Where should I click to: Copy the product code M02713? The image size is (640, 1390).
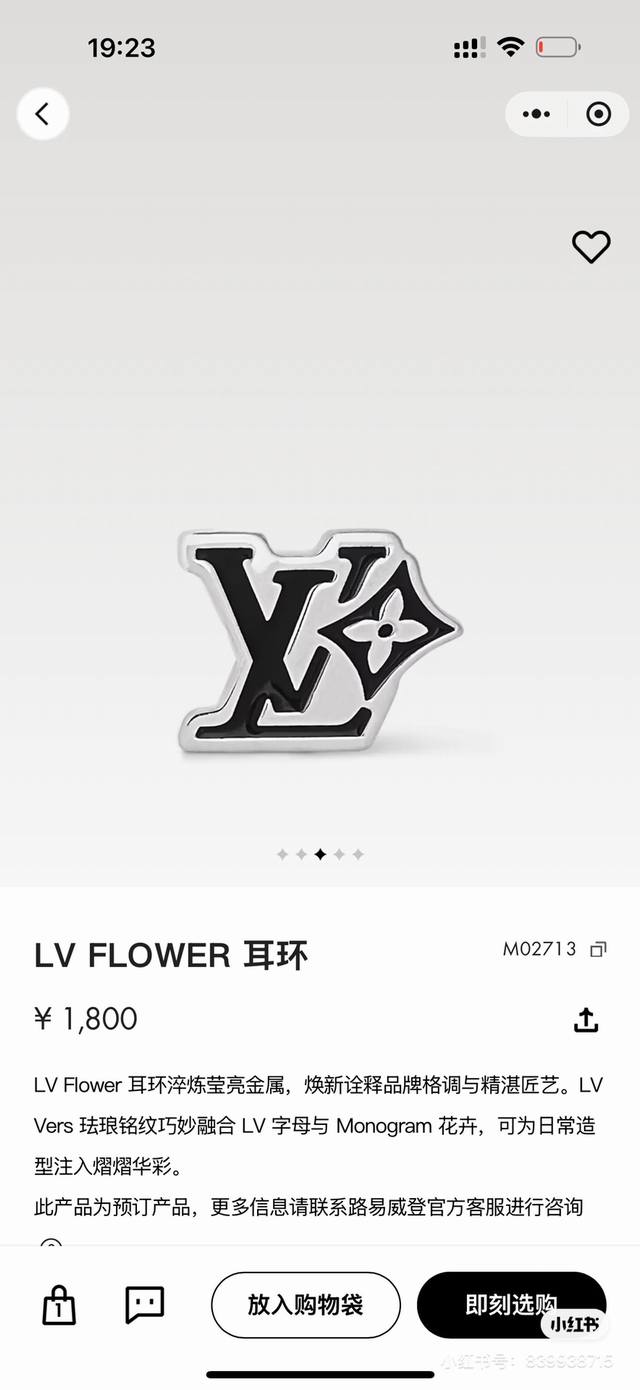click(598, 949)
